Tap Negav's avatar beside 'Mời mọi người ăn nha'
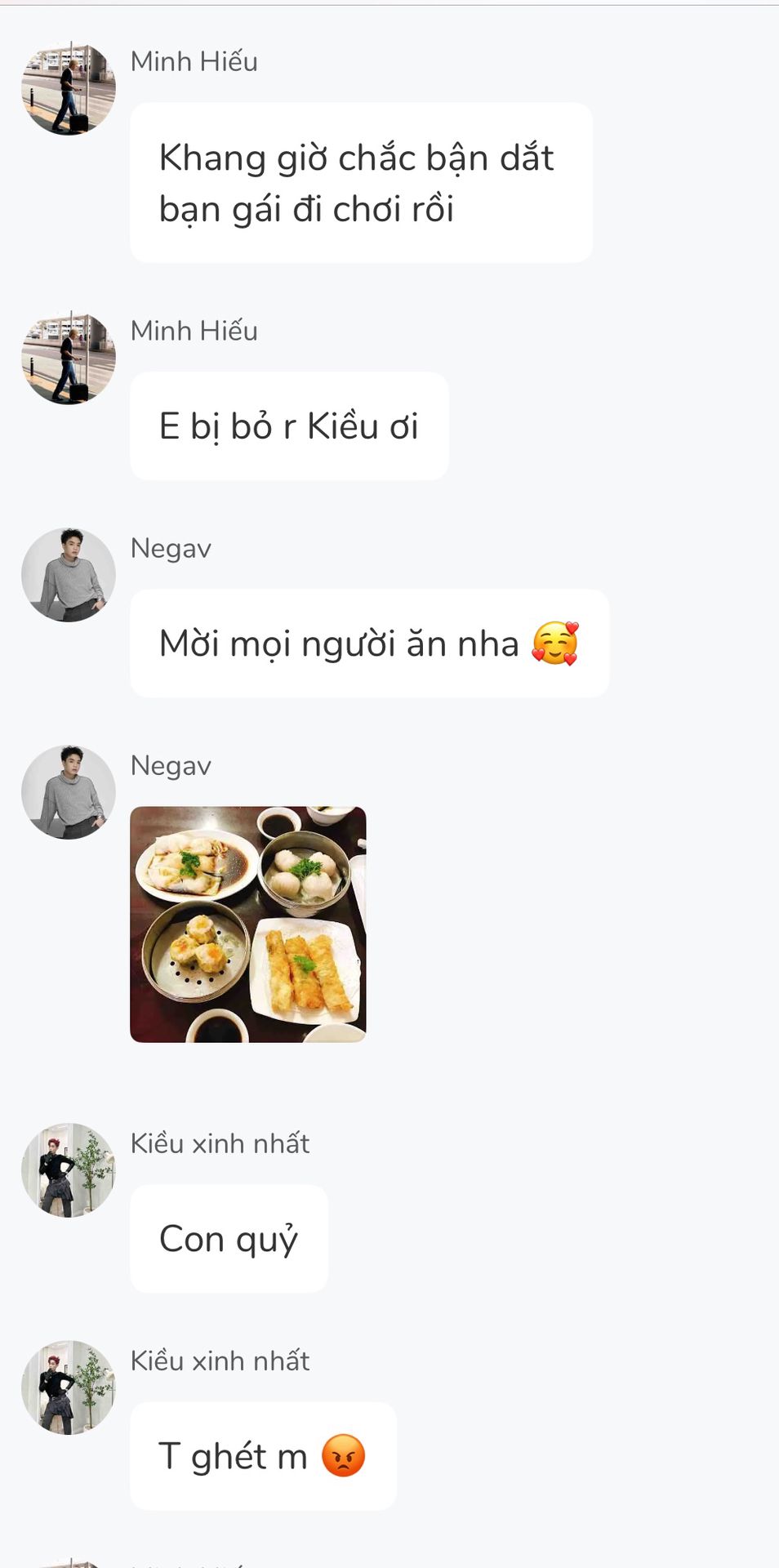The image size is (779, 1568). tap(69, 575)
